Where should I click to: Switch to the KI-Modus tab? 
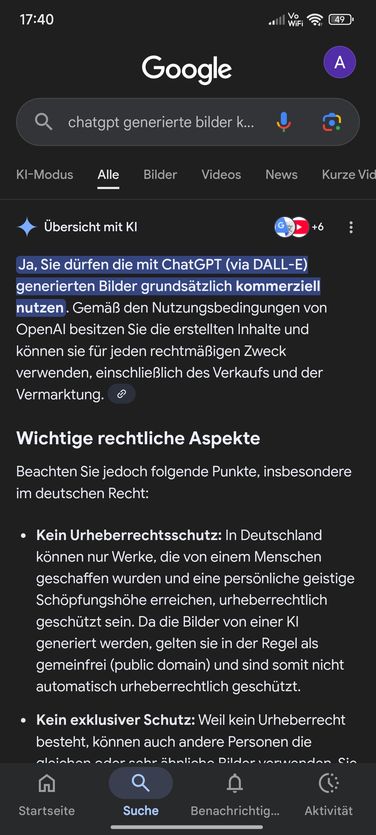coord(45,175)
